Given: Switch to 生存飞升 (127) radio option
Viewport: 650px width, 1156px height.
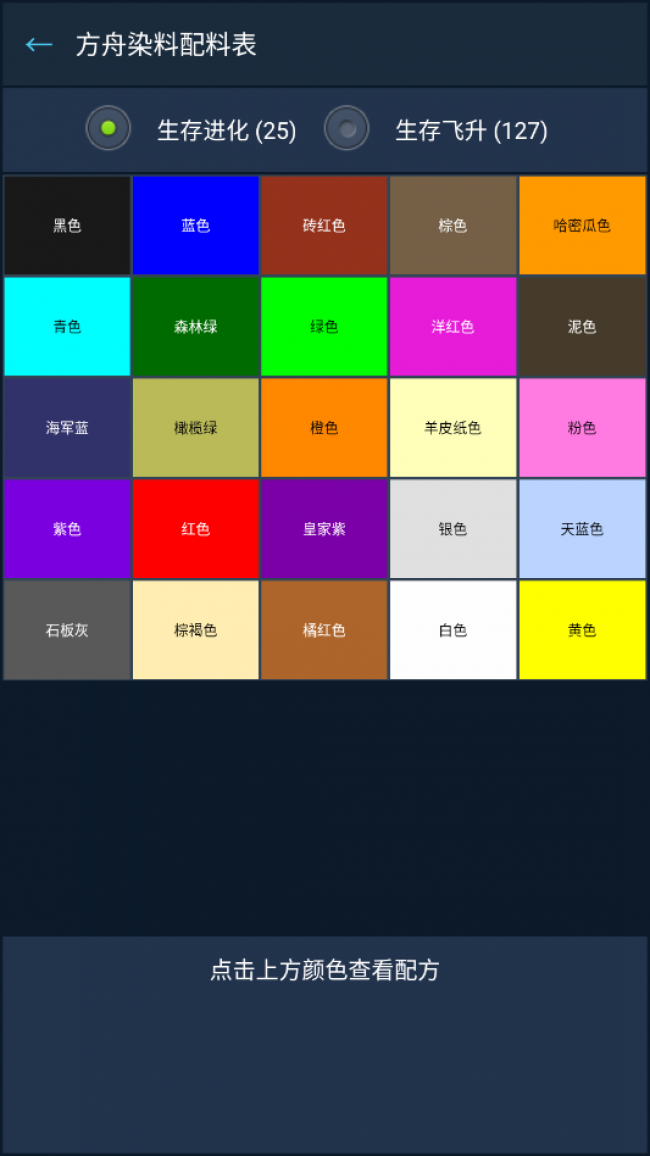Looking at the screenshot, I should click(347, 129).
